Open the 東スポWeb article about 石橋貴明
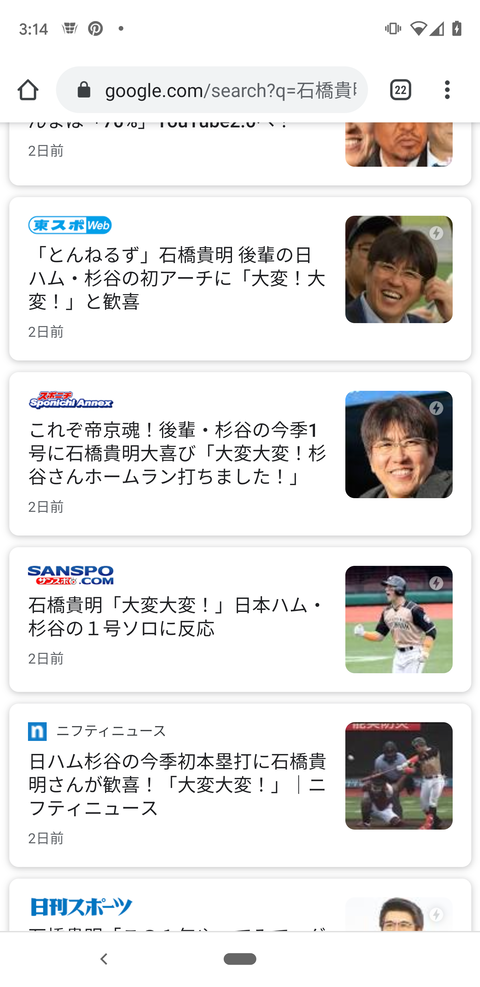 coord(240,279)
